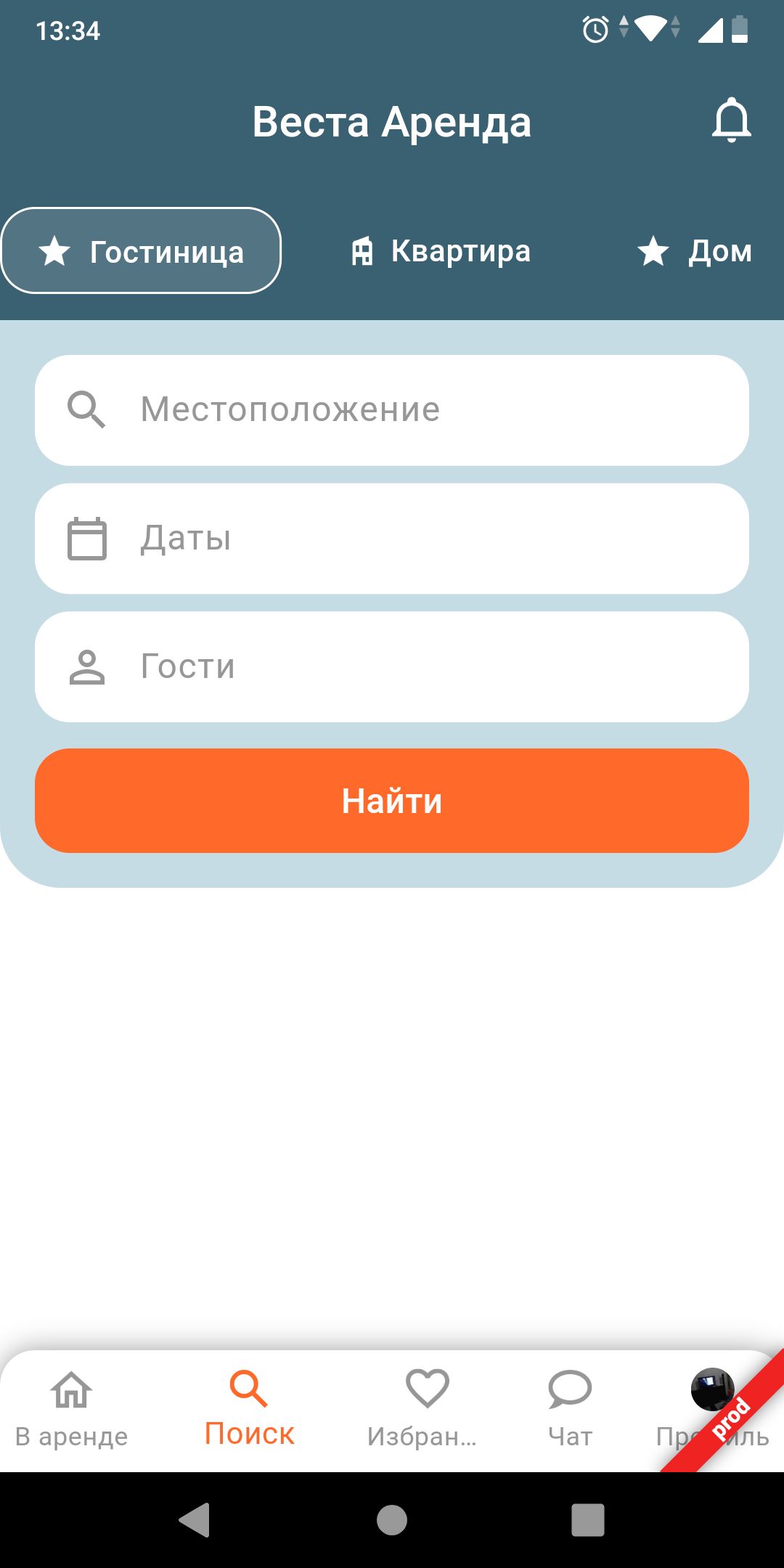Screen dimensions: 784x1568
Task: Tap the orange Найти button
Action: (392, 801)
